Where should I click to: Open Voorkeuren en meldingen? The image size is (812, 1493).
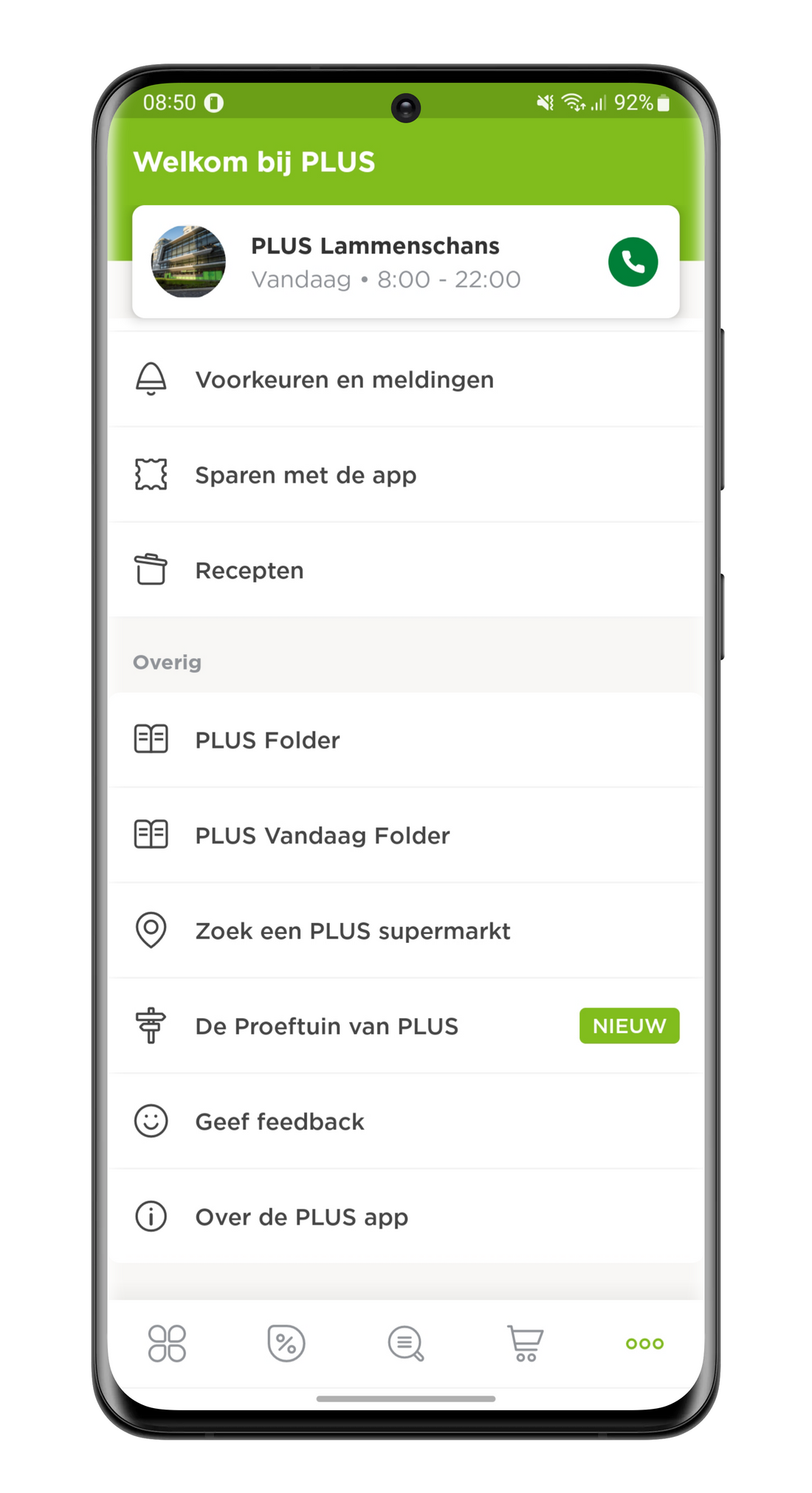pos(405,380)
